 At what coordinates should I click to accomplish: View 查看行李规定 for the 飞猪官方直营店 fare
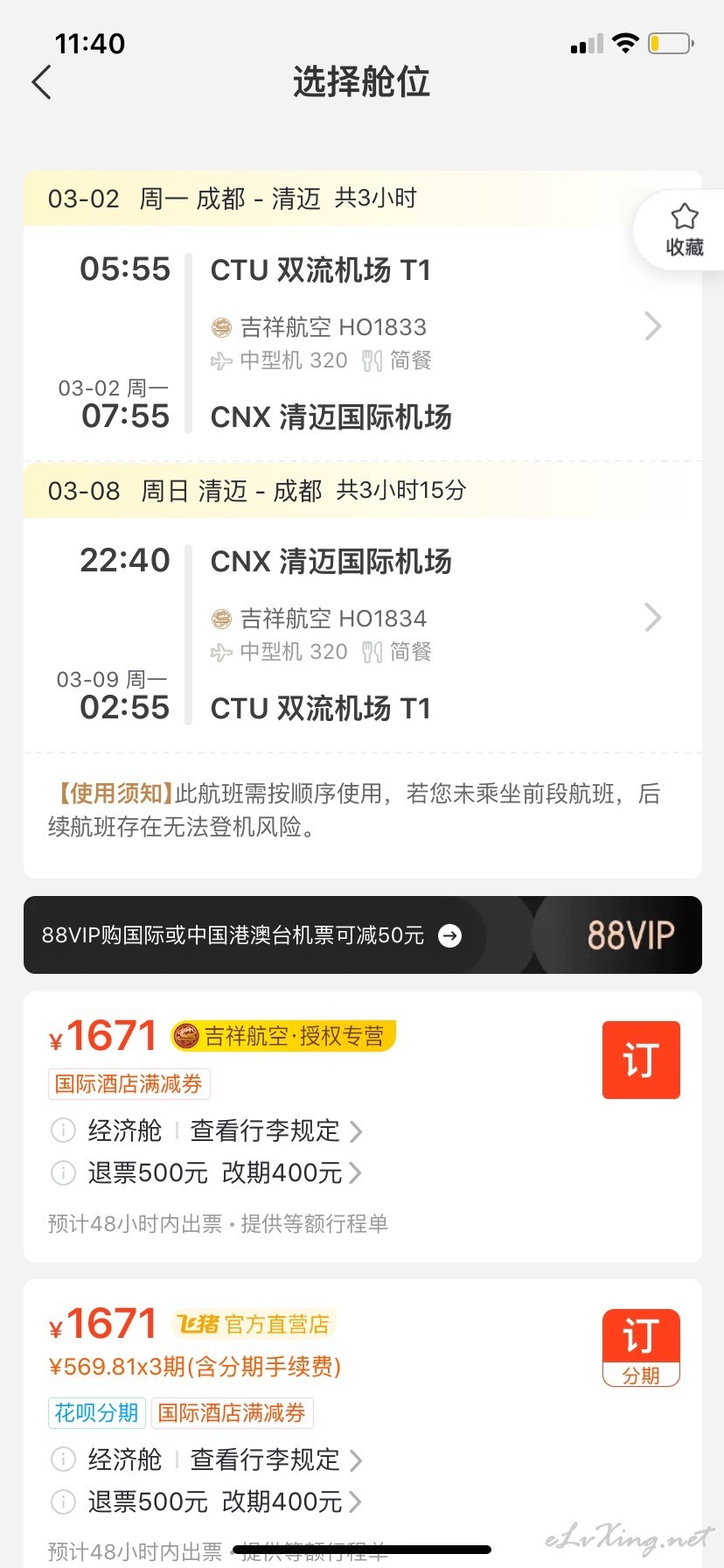point(275,1459)
